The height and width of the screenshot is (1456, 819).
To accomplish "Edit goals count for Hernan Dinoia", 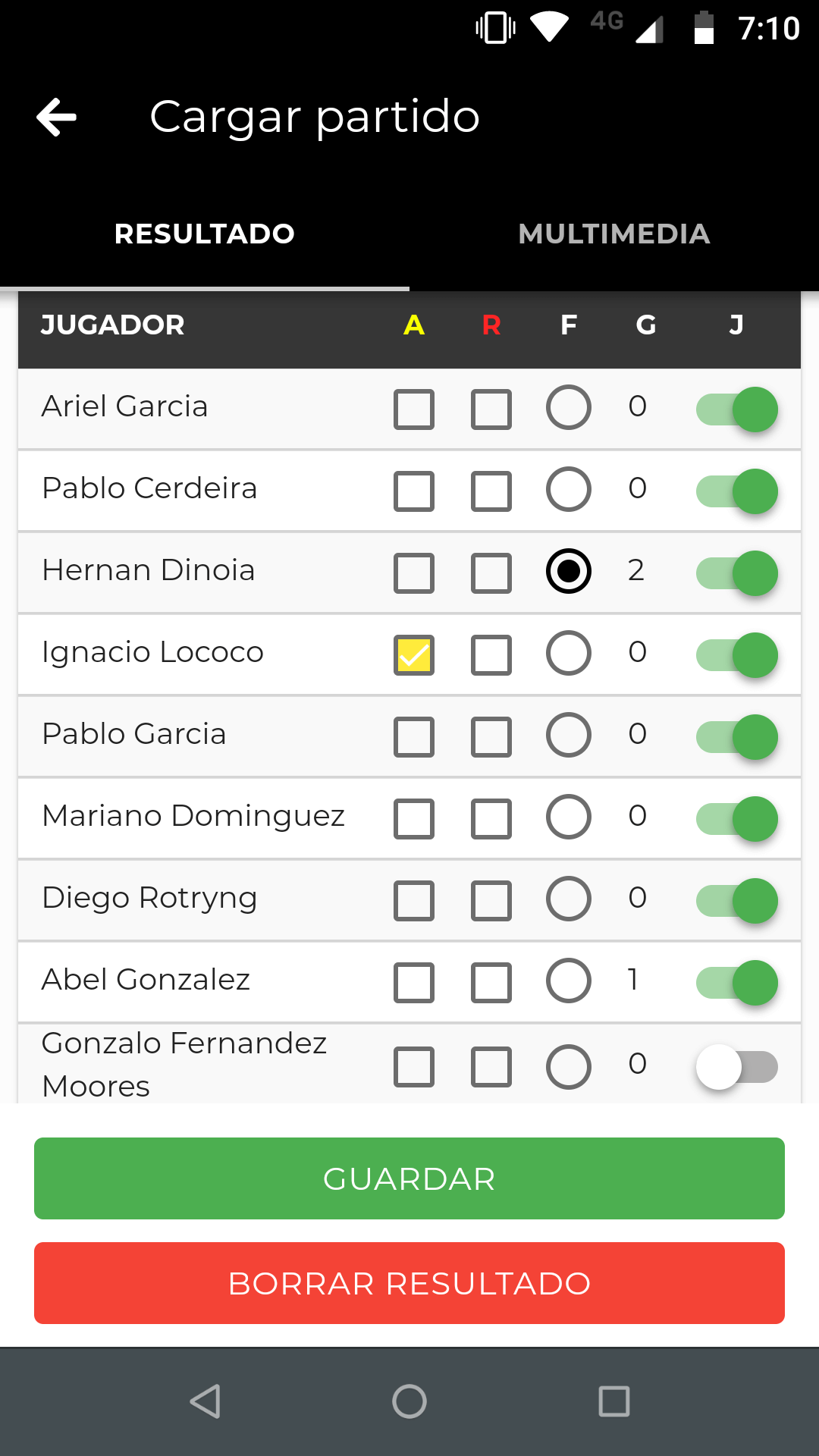I will click(636, 570).
